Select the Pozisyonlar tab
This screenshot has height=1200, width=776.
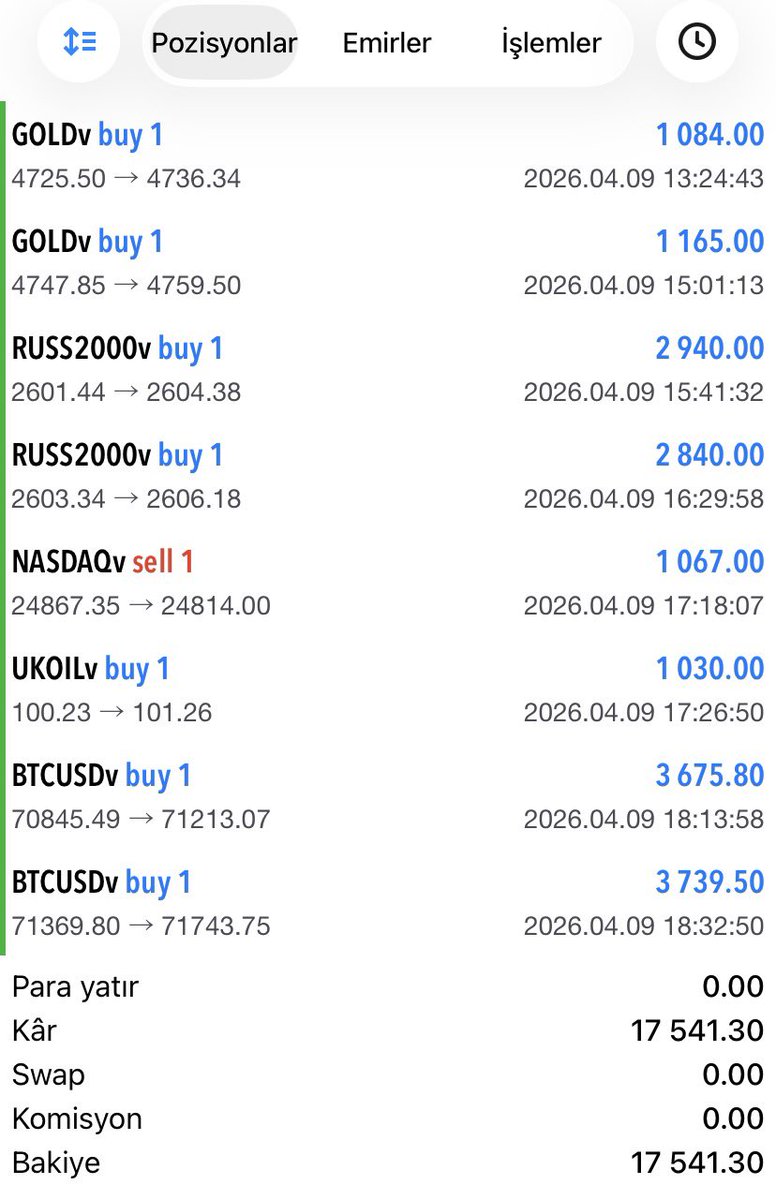pyautogui.click(x=224, y=43)
